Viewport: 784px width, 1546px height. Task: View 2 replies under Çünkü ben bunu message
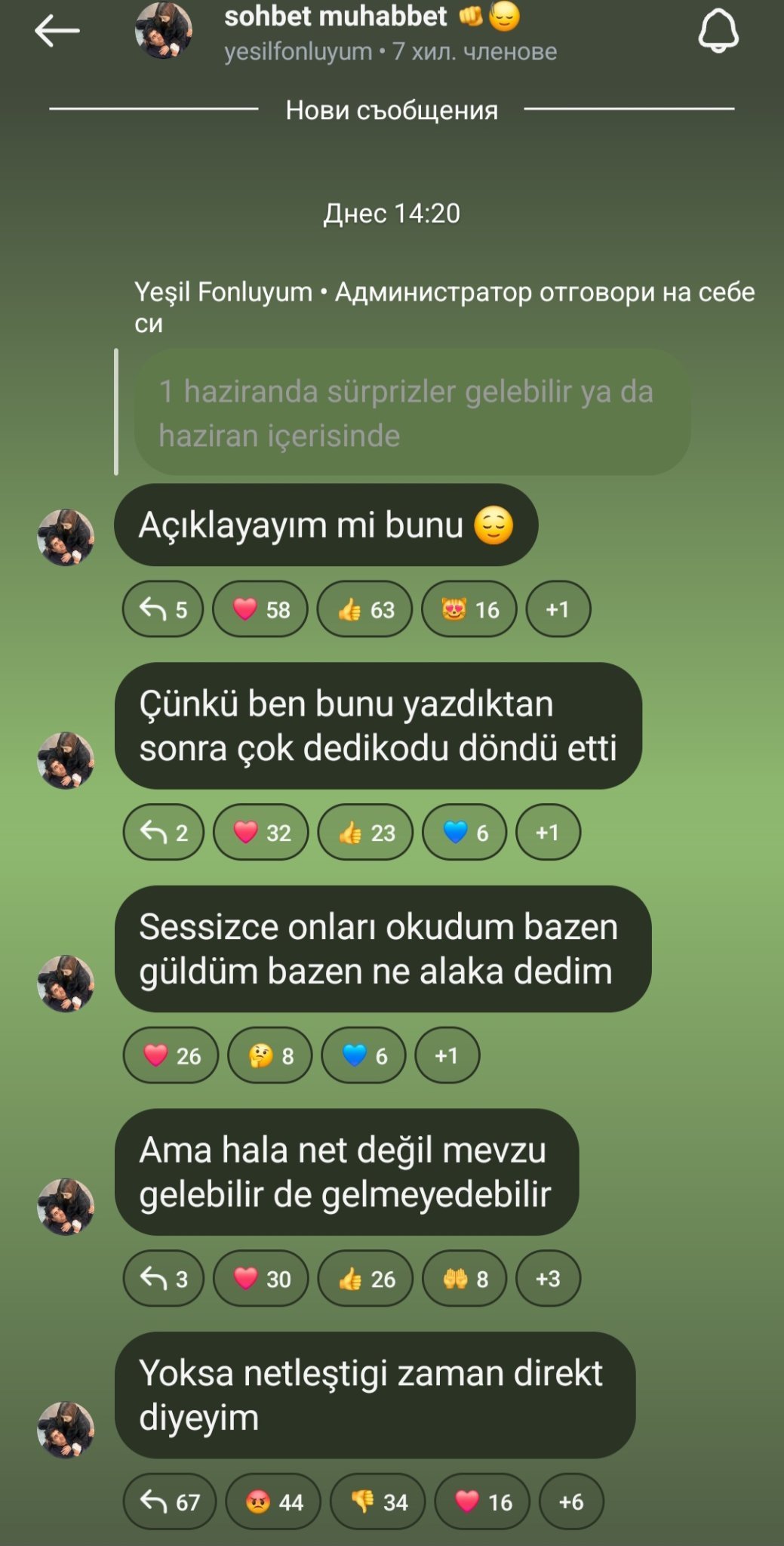click(x=164, y=833)
